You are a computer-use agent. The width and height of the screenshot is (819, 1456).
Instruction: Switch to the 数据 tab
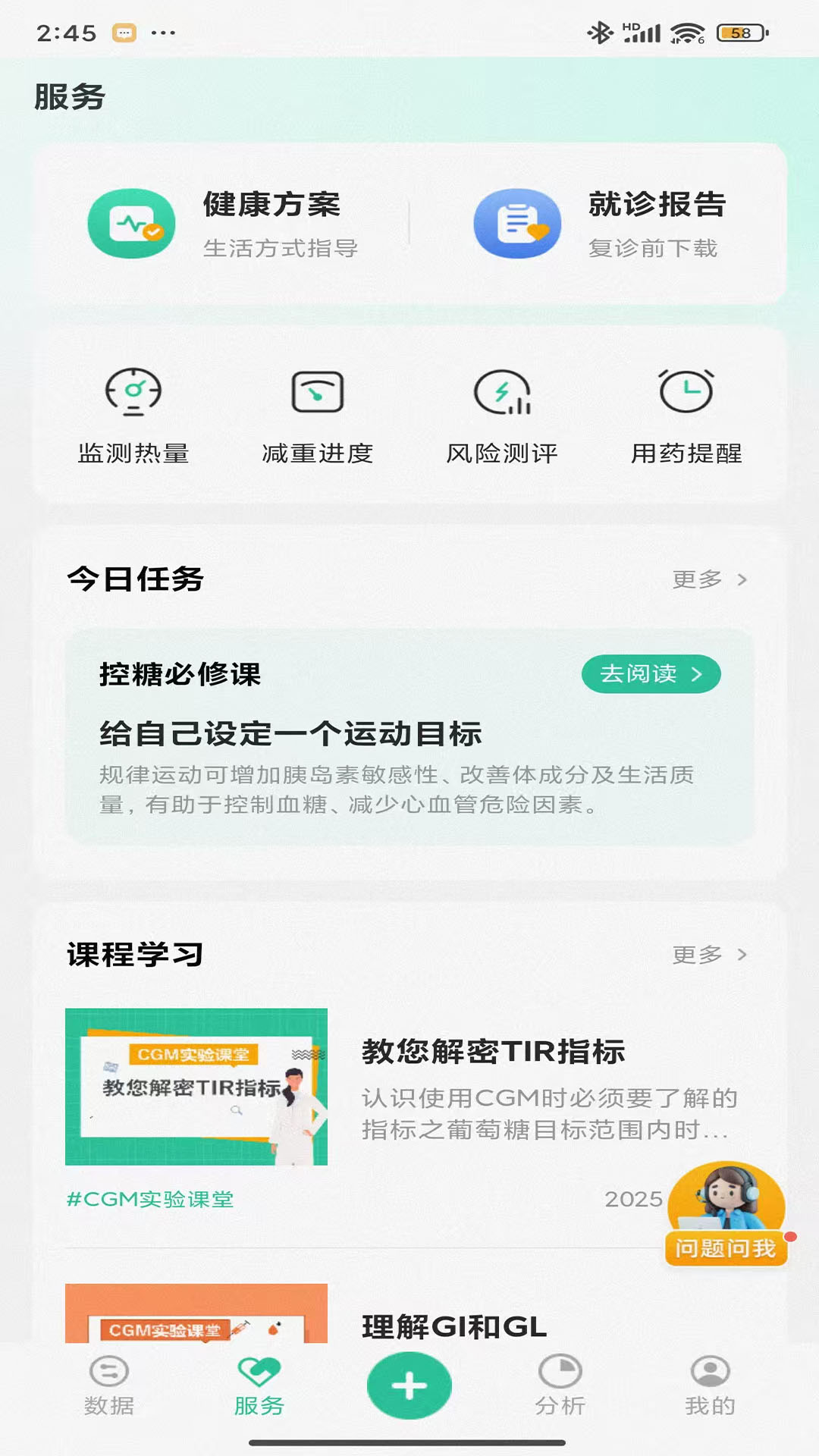tap(109, 1386)
